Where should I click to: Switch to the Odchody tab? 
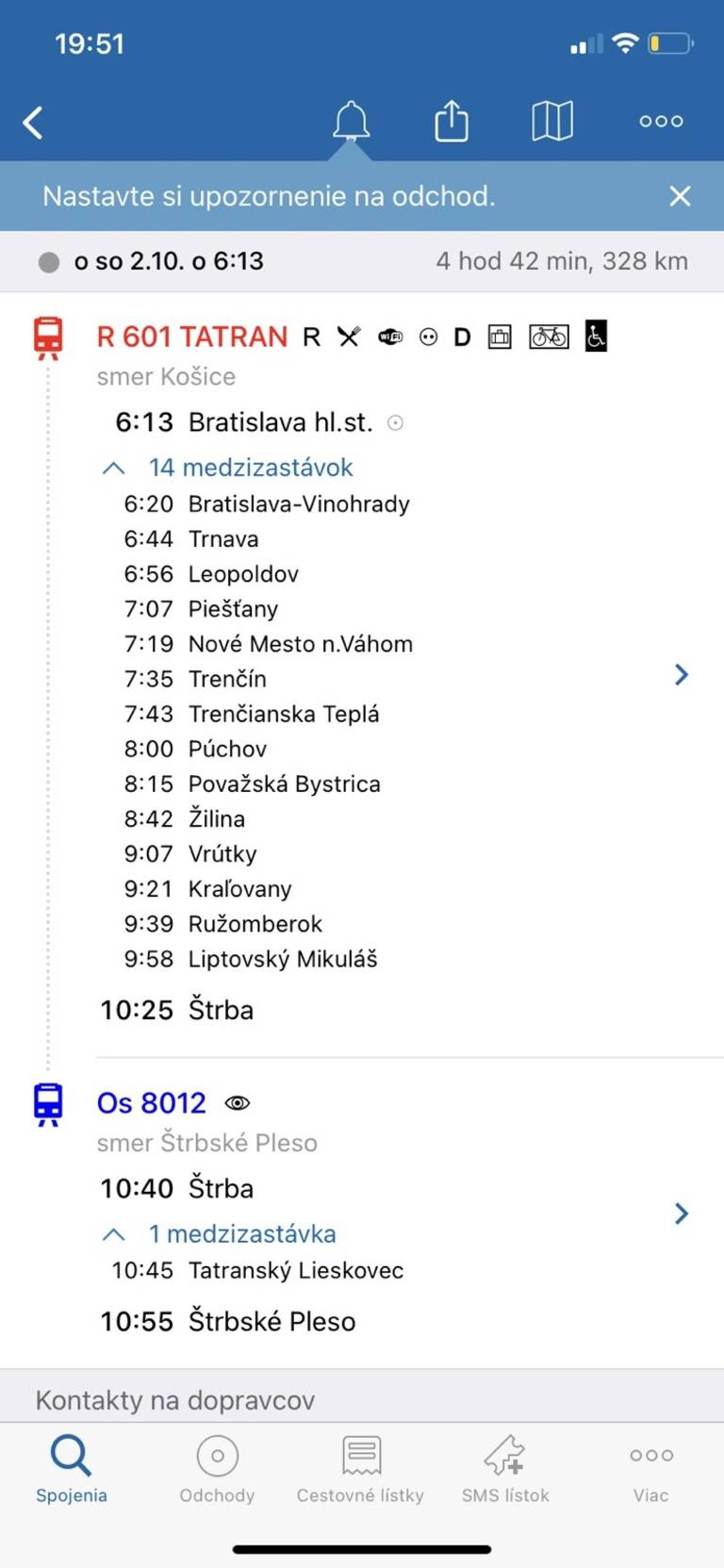coord(217,1469)
